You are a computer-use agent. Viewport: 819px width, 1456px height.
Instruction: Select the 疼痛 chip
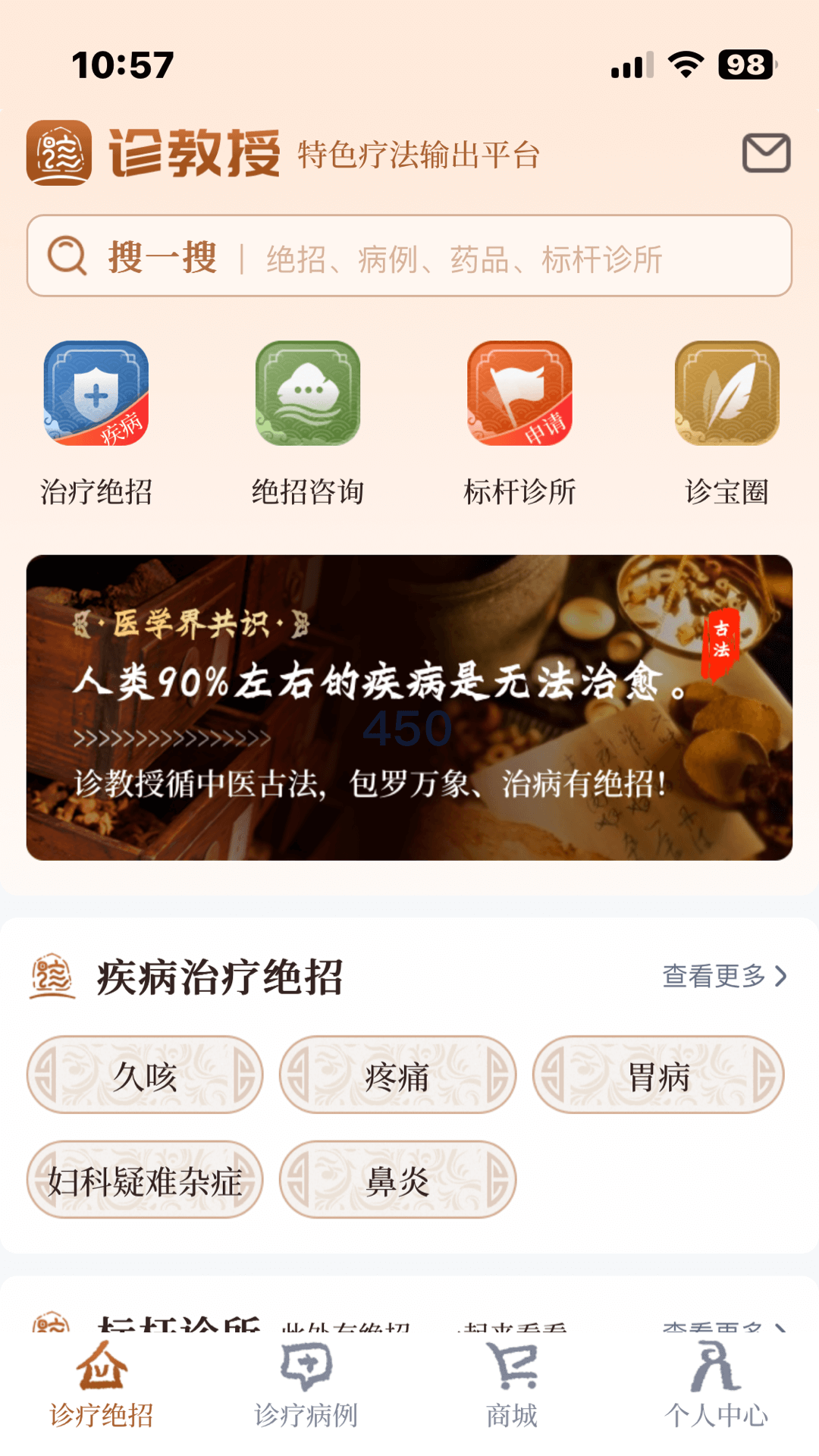click(x=397, y=1075)
